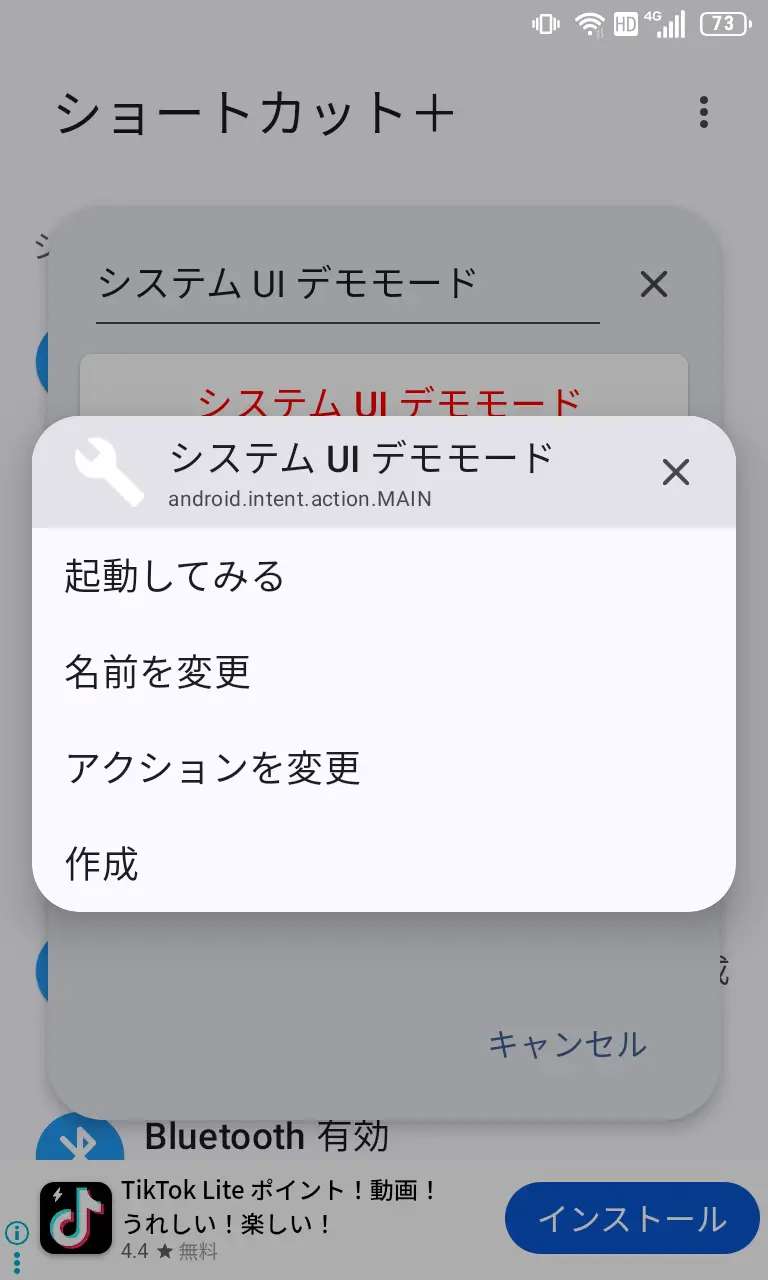
Task: Tap 作成 to create shortcut
Action: [x=102, y=864]
